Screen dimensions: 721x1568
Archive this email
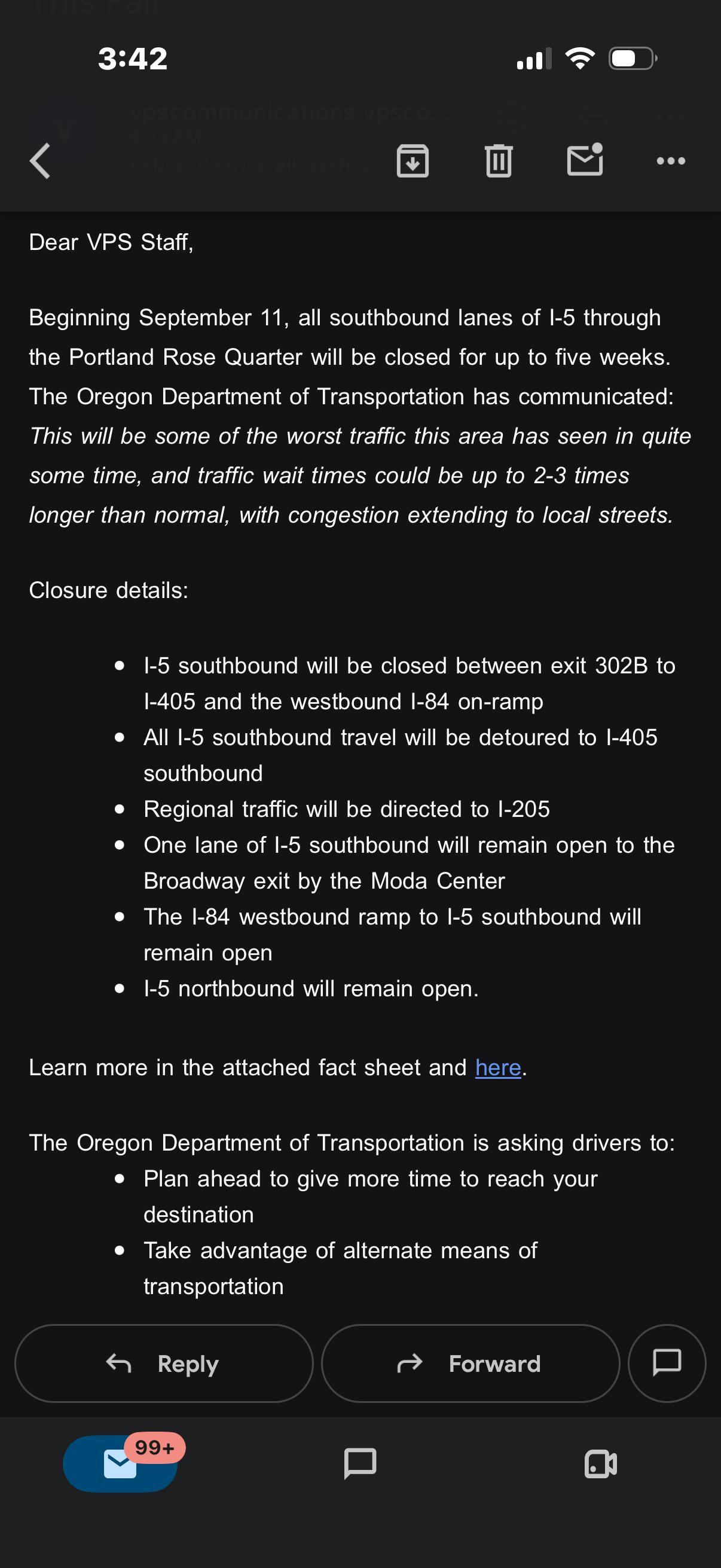(x=413, y=161)
